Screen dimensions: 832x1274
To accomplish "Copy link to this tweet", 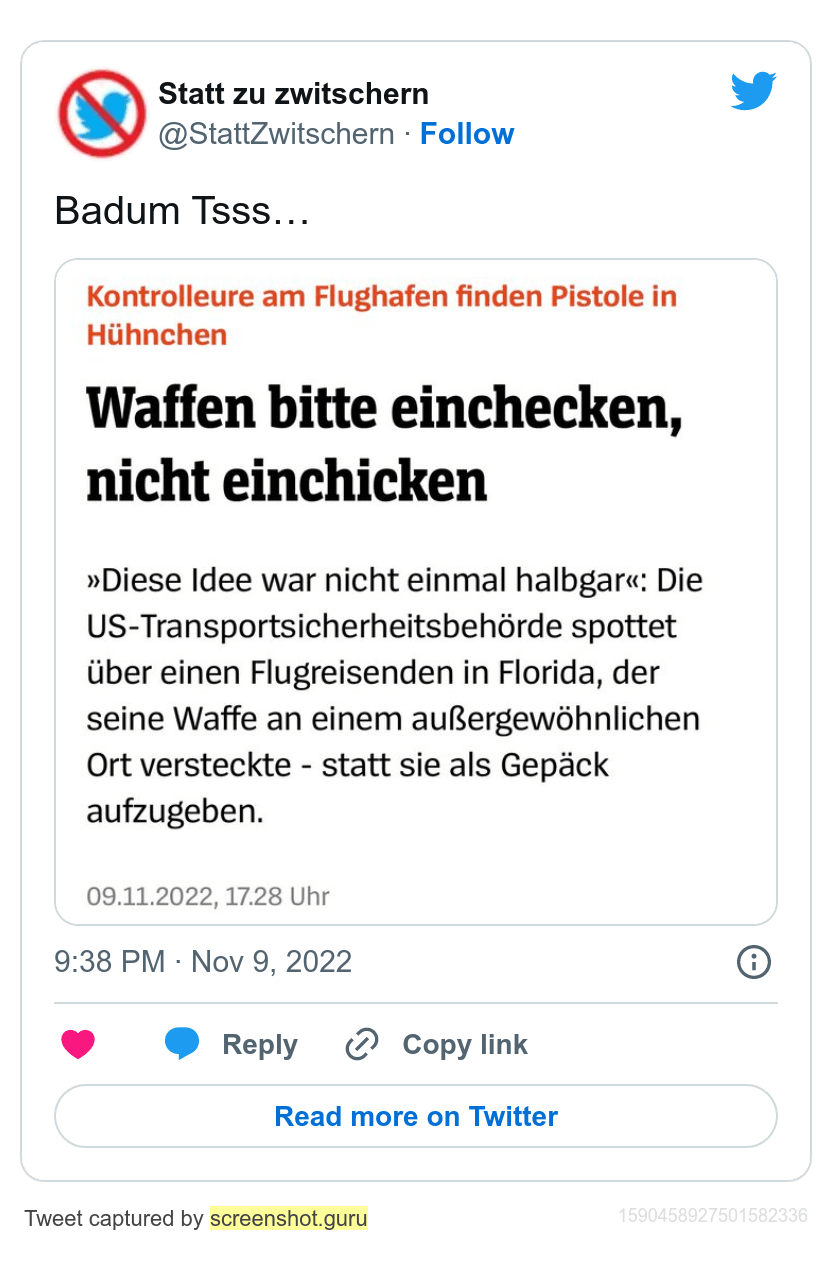I will click(x=436, y=1045).
